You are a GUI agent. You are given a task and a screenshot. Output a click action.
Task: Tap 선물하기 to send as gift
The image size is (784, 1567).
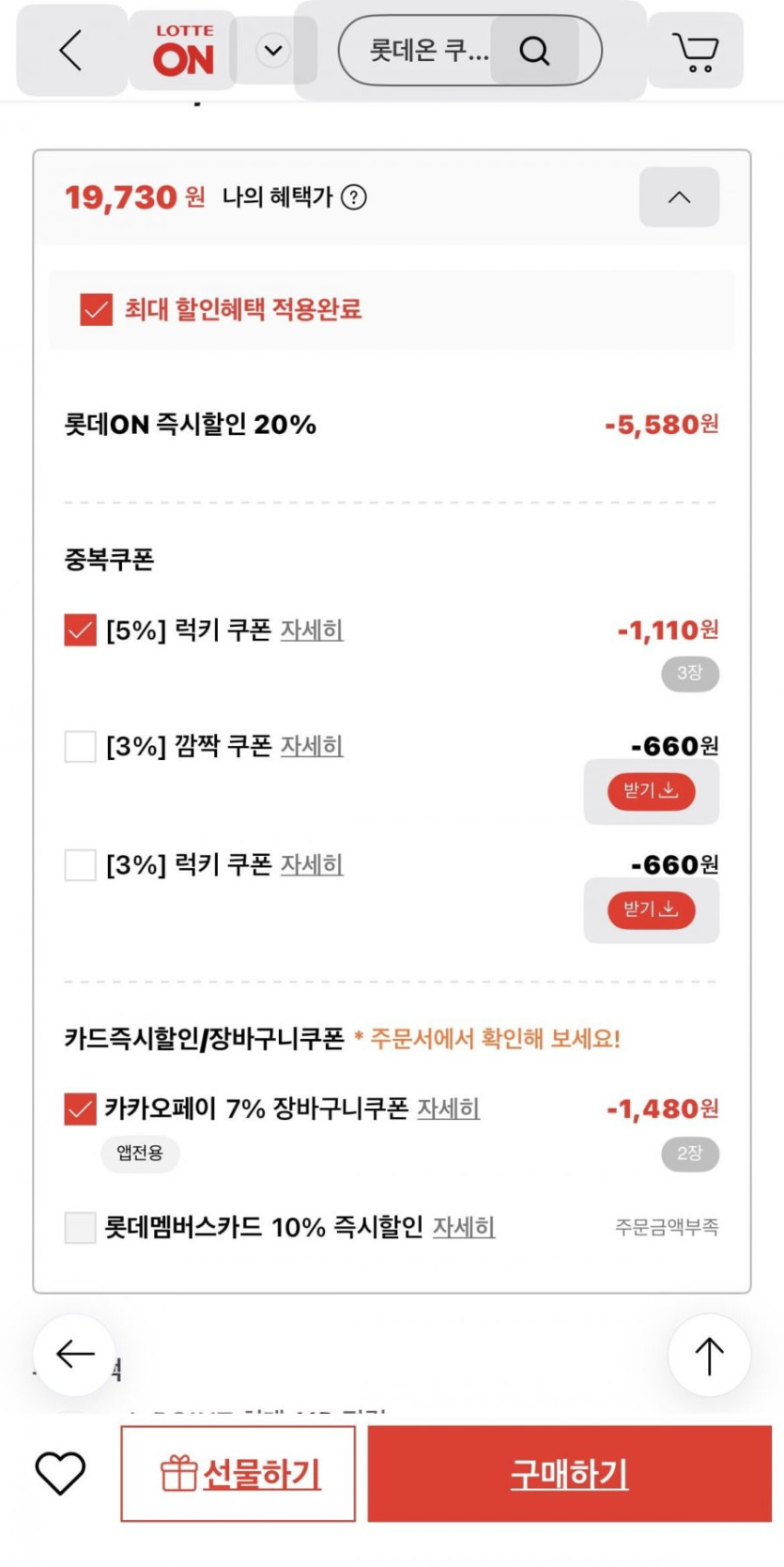(x=238, y=1473)
